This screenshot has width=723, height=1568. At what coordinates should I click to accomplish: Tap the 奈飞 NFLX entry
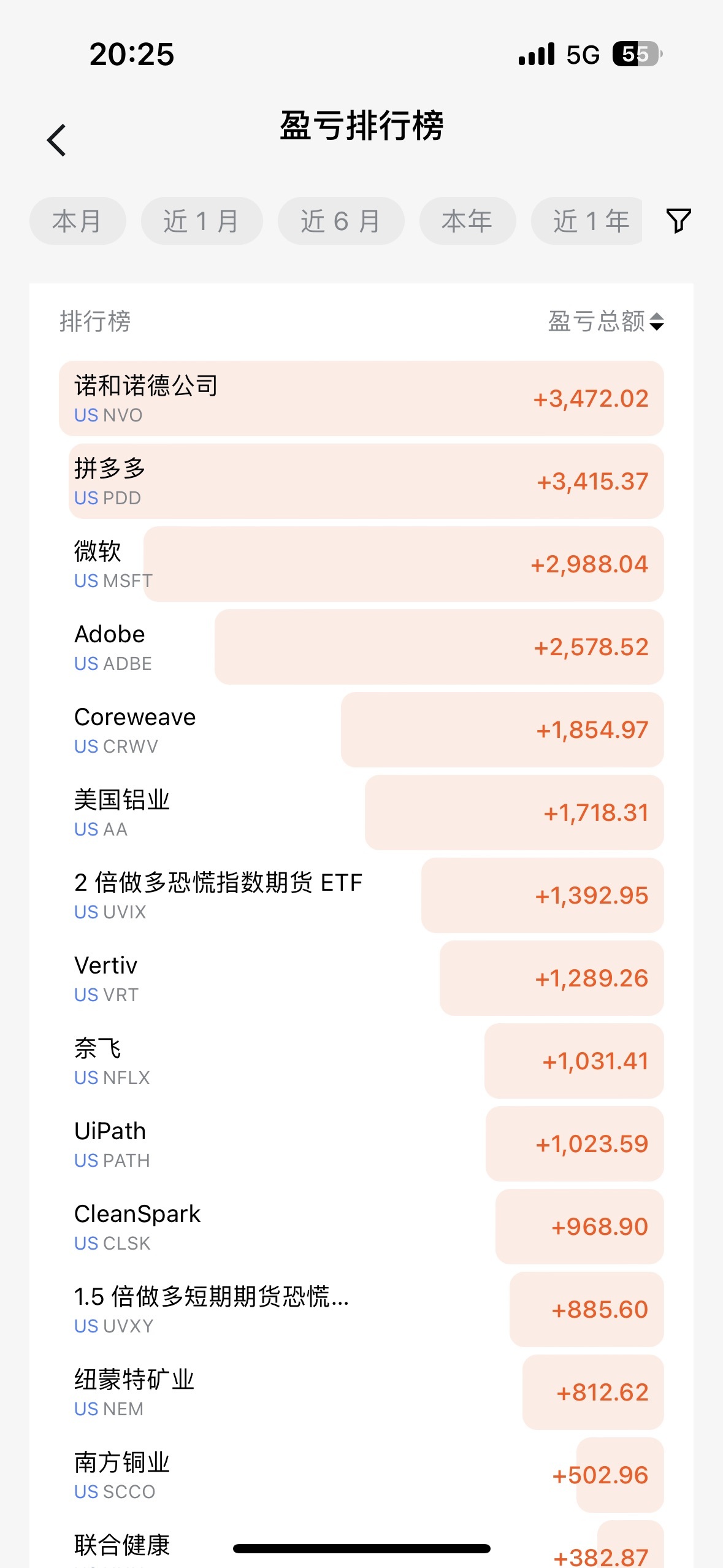click(361, 1061)
